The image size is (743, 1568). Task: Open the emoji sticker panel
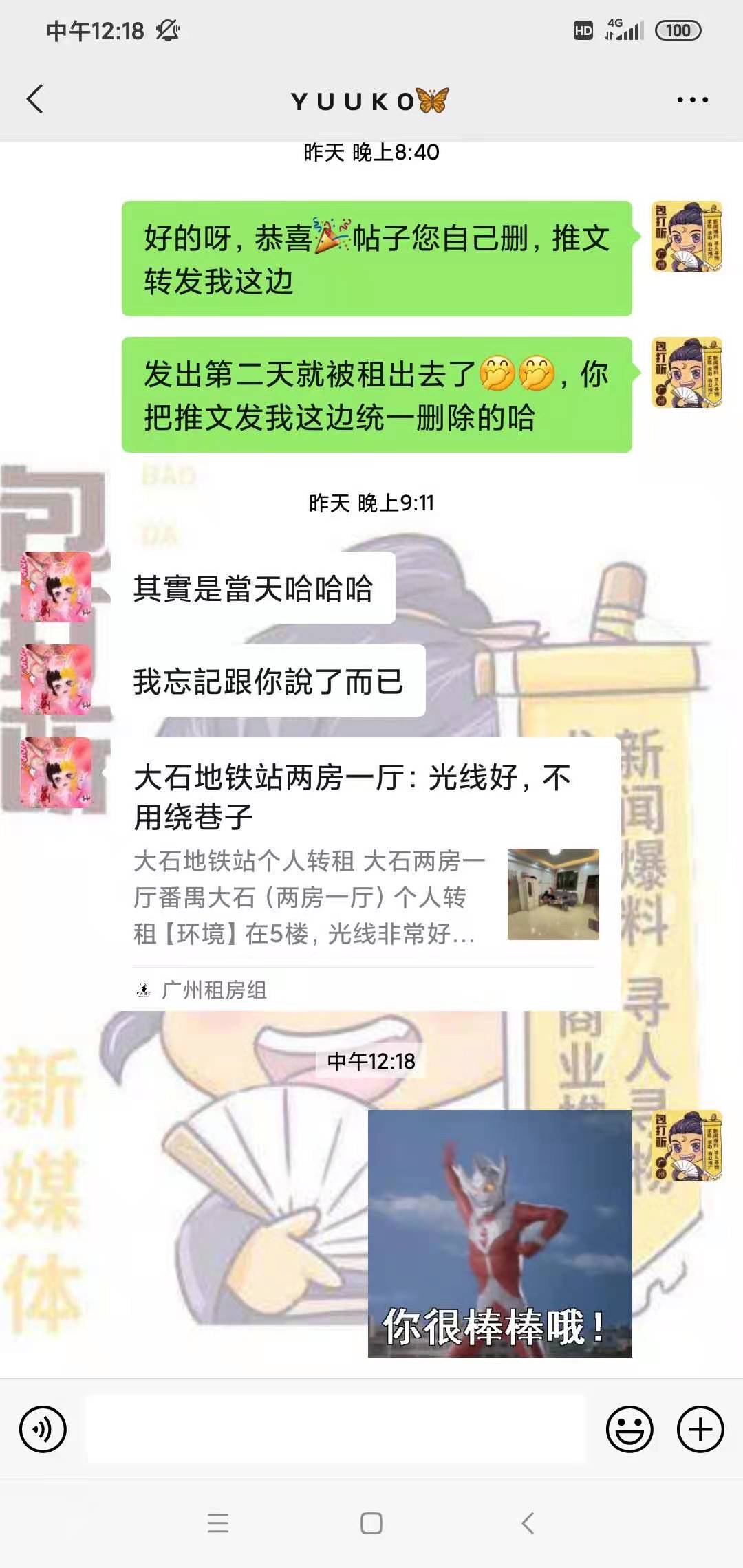[629, 1429]
